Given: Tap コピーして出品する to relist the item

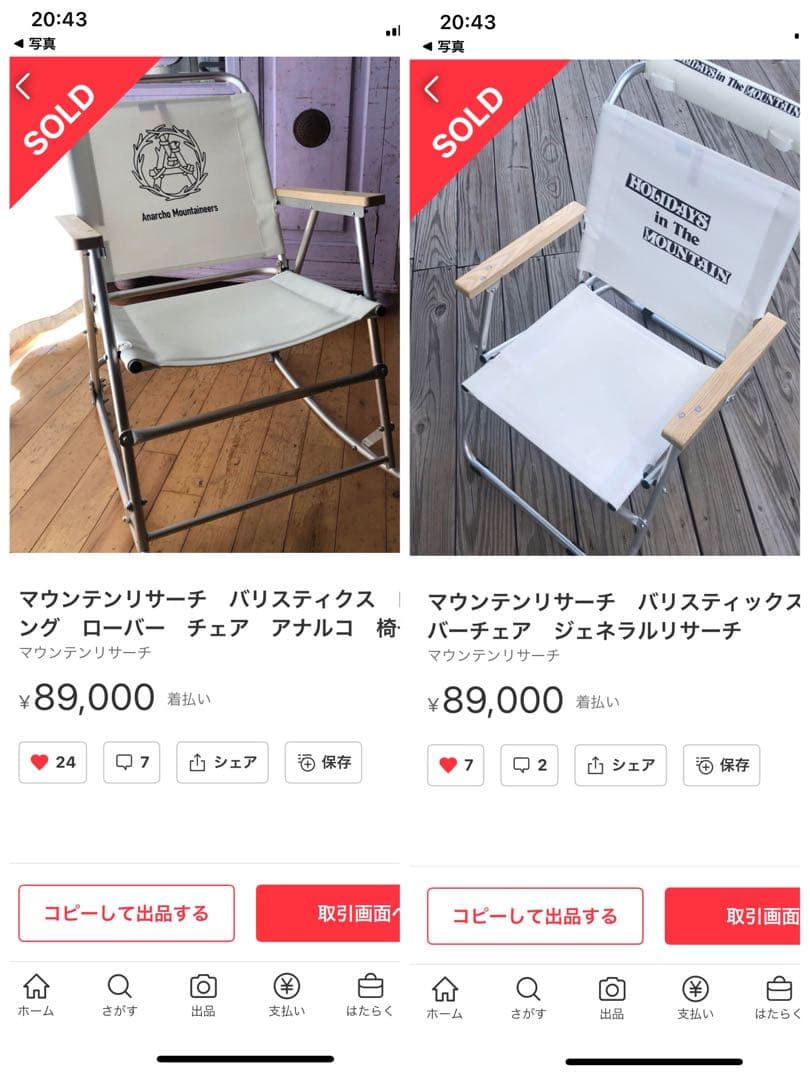Looking at the screenshot, I should 127,913.
